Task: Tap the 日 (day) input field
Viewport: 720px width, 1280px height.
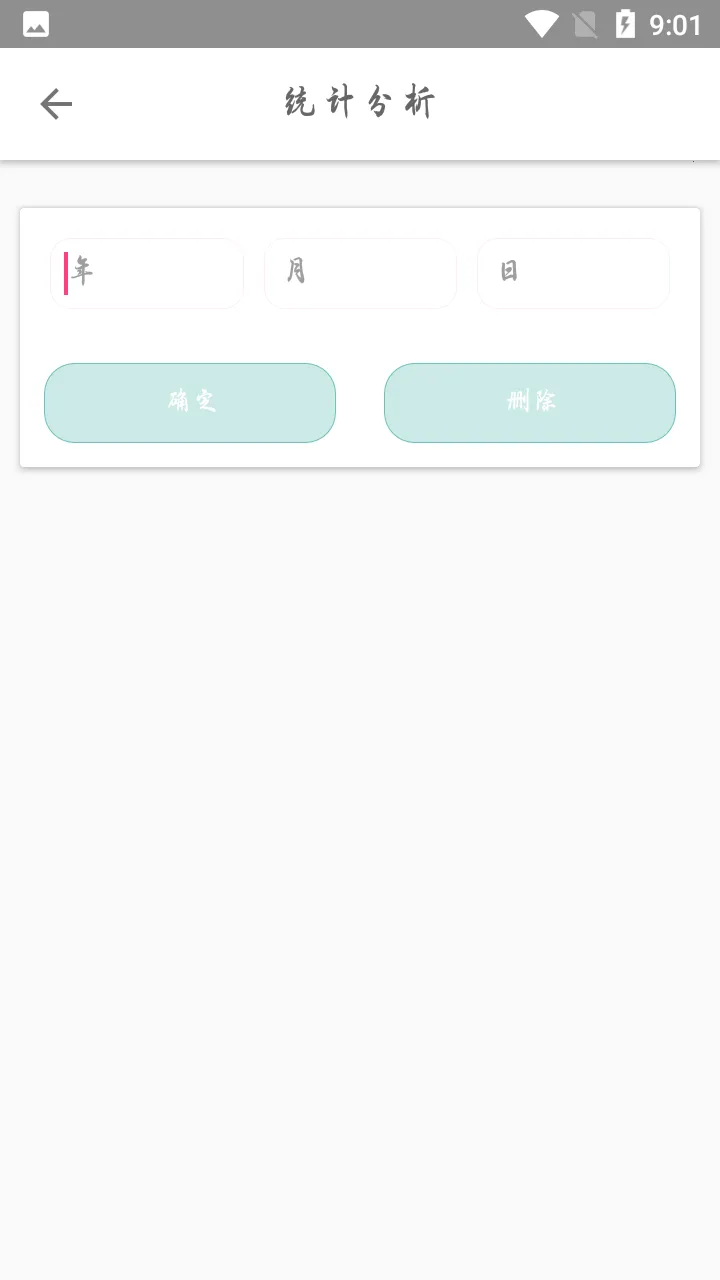Action: (x=573, y=273)
